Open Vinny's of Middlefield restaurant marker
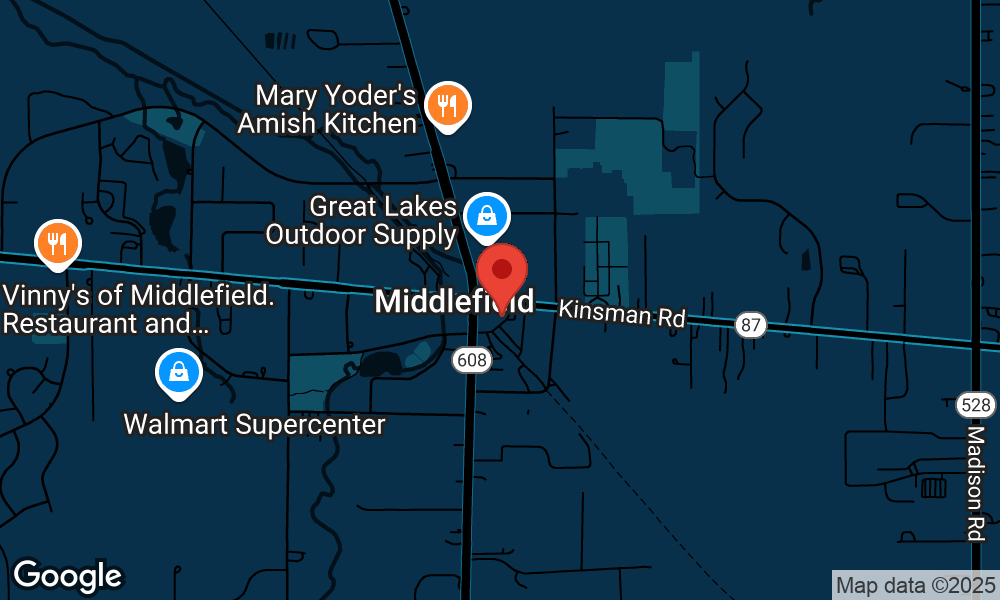The width and height of the screenshot is (1000, 600). (58, 243)
